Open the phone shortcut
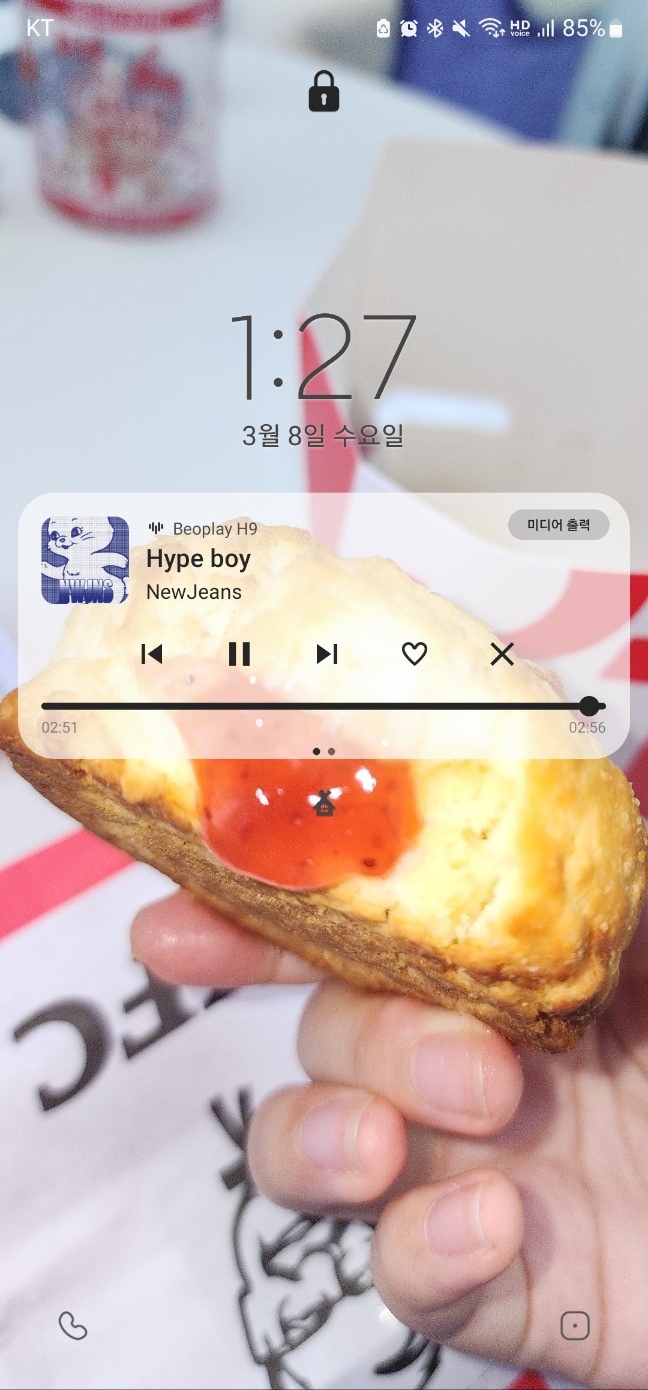 click(x=73, y=1326)
